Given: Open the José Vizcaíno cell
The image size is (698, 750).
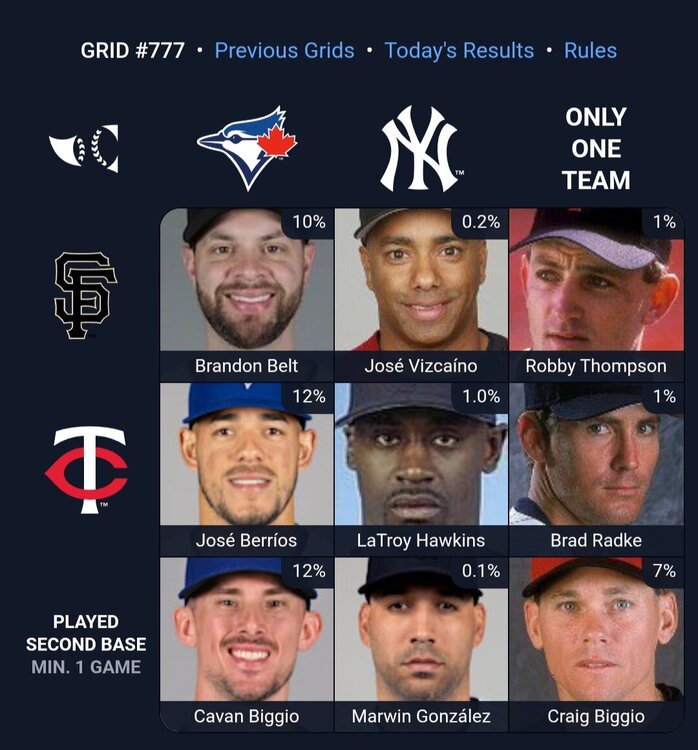Looking at the screenshot, I should pyautogui.click(x=420, y=294).
